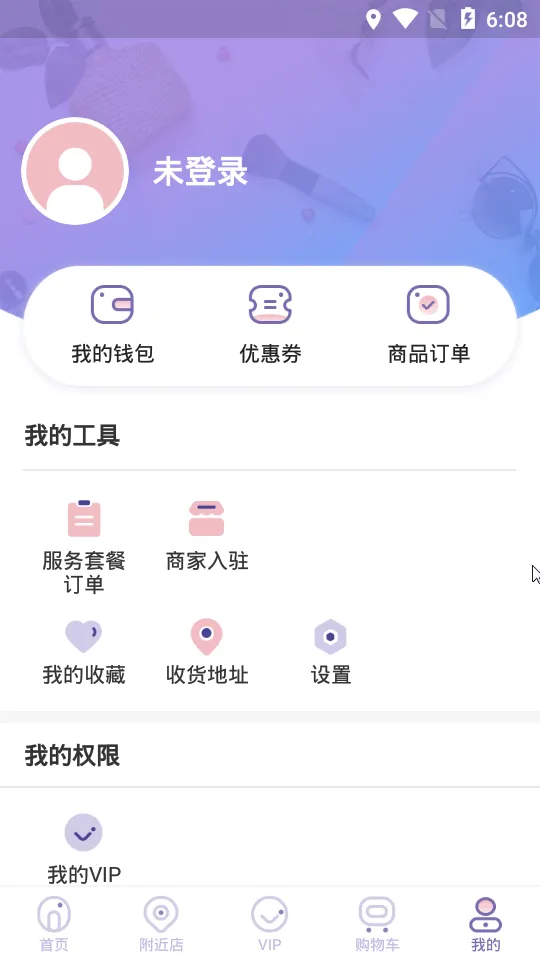Open 我的收藏 favorites
The height and width of the screenshot is (960, 540).
pyautogui.click(x=84, y=653)
